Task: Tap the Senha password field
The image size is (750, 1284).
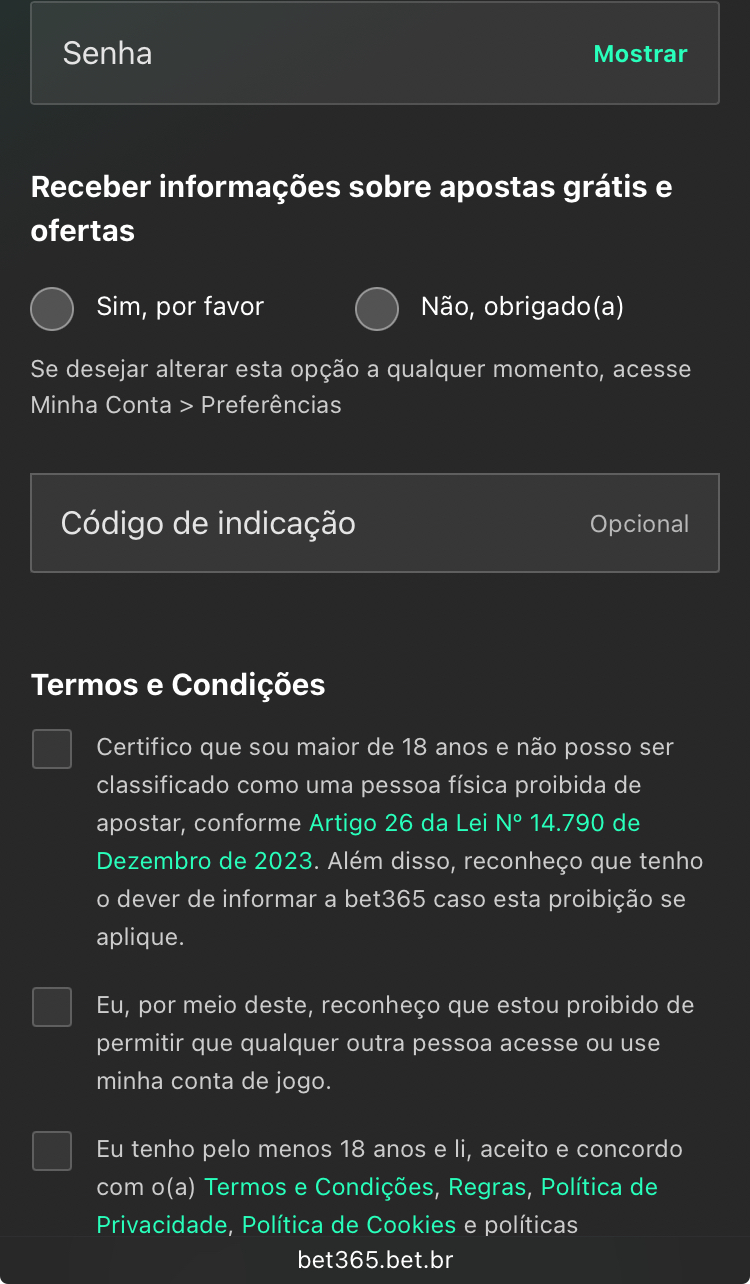Action: pos(300,54)
